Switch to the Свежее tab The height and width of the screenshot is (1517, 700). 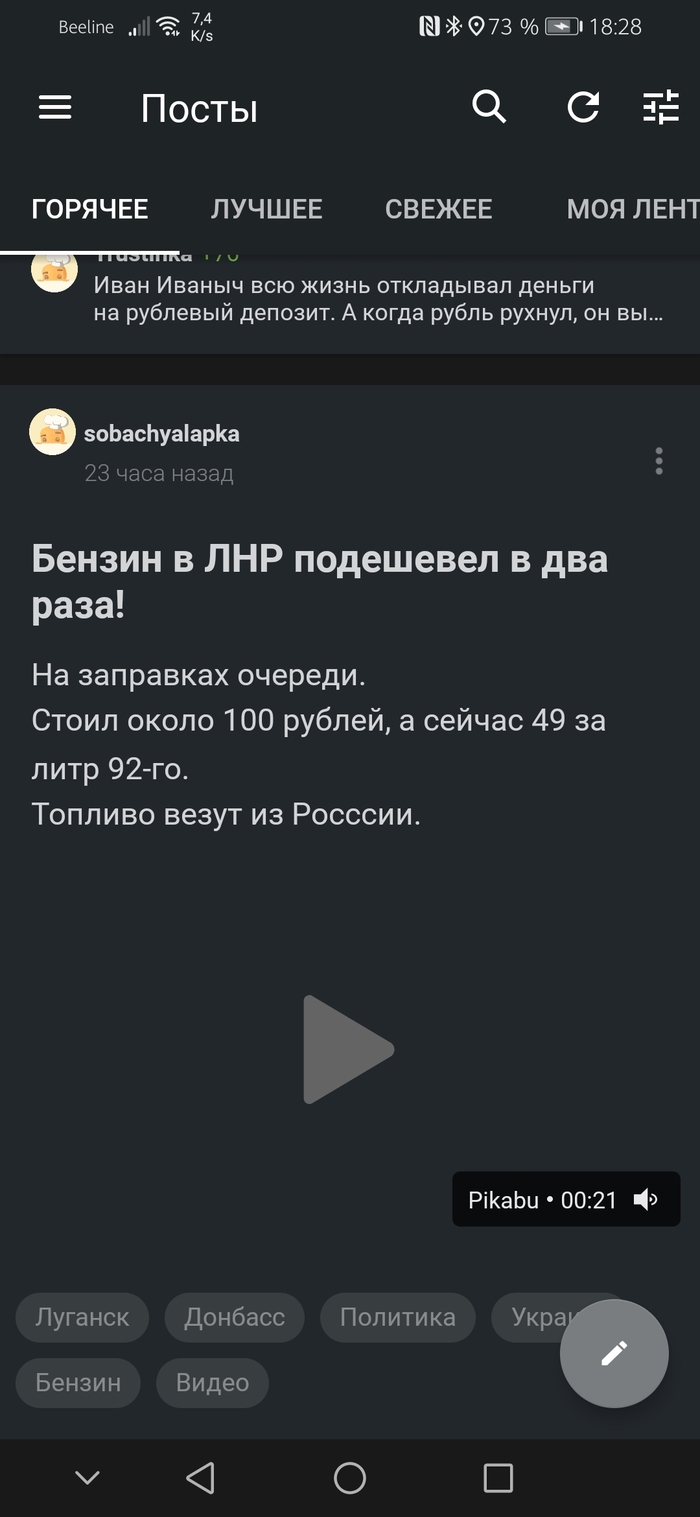point(438,208)
